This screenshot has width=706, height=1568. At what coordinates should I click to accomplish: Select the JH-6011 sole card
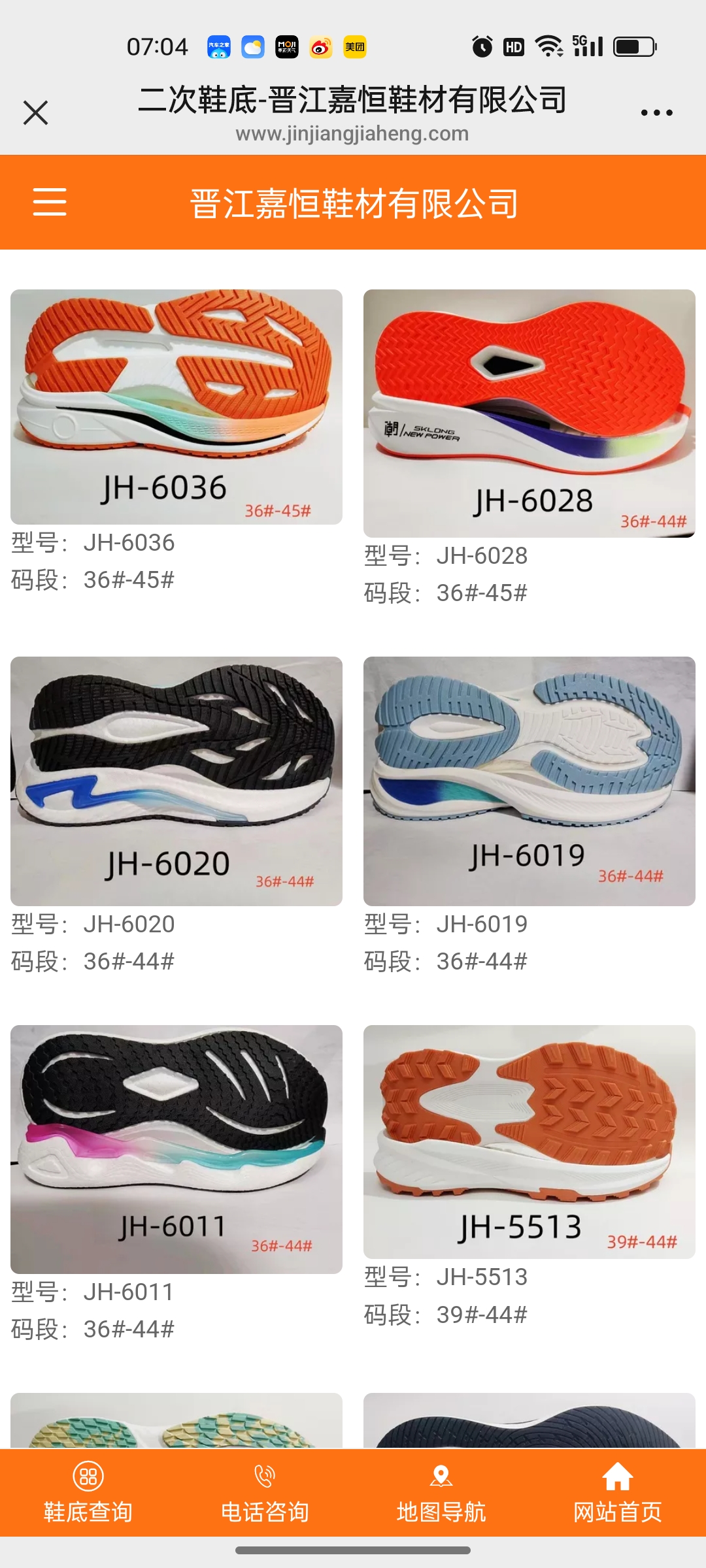point(176,1149)
